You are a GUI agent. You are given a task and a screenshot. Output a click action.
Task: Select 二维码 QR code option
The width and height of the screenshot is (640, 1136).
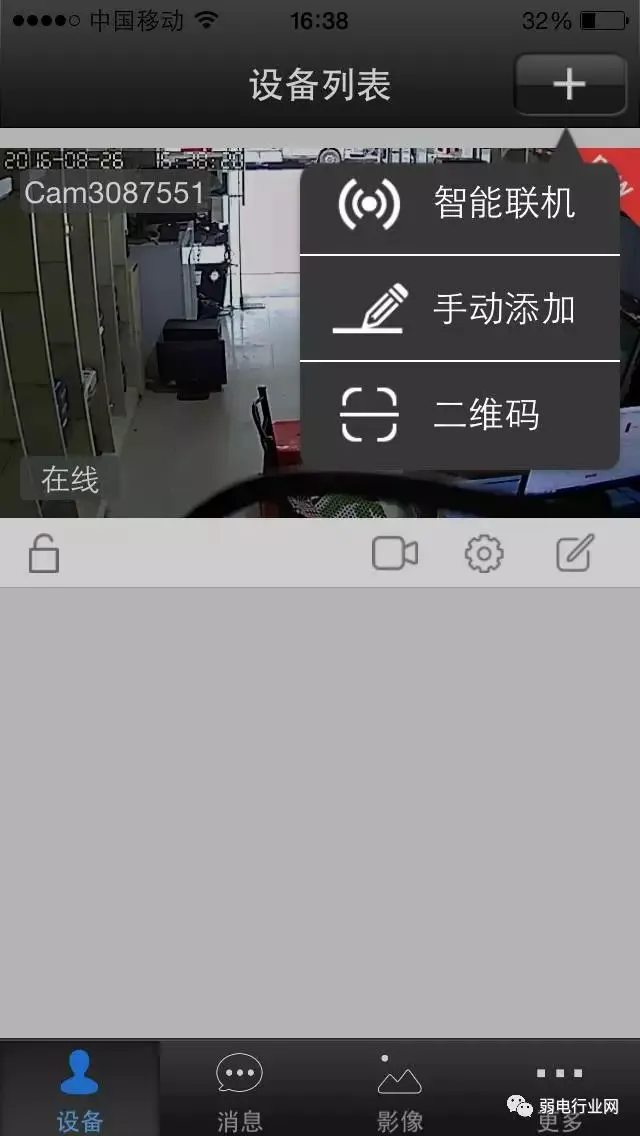[460, 413]
